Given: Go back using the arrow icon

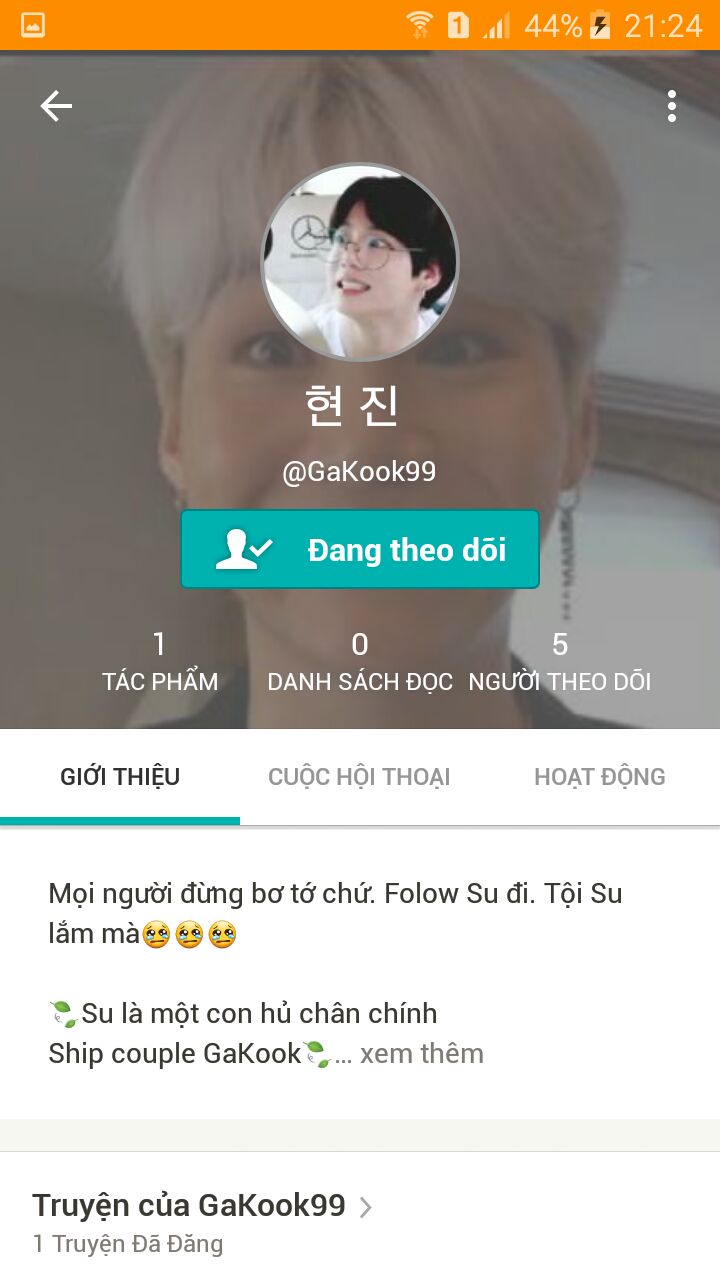Looking at the screenshot, I should [x=56, y=106].
